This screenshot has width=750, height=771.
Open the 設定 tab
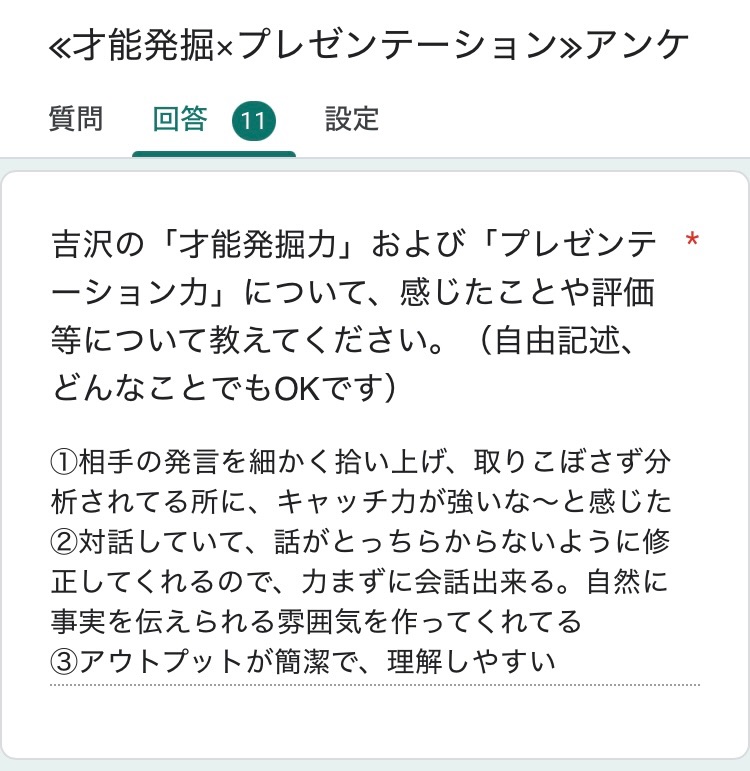click(x=352, y=120)
